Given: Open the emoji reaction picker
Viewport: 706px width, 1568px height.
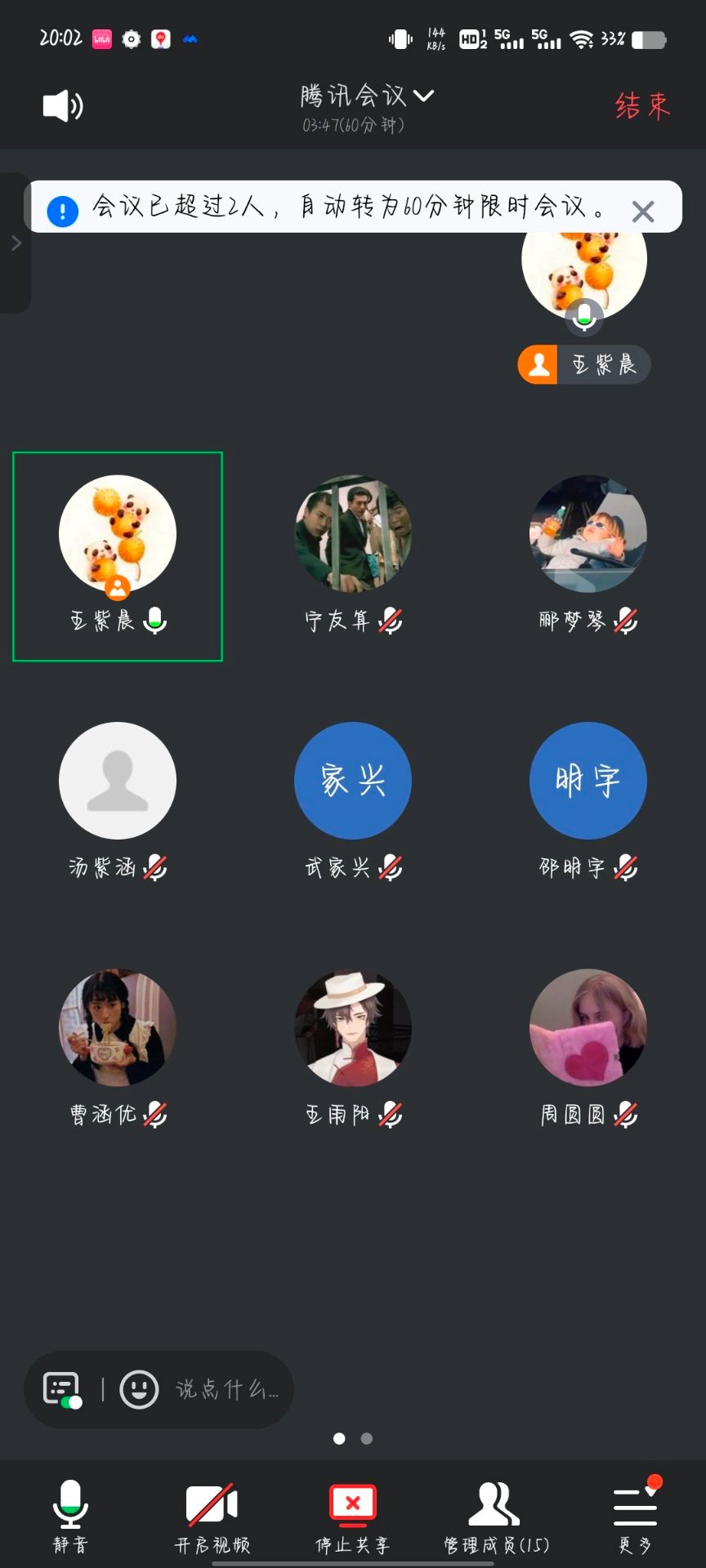Looking at the screenshot, I should [139, 1389].
